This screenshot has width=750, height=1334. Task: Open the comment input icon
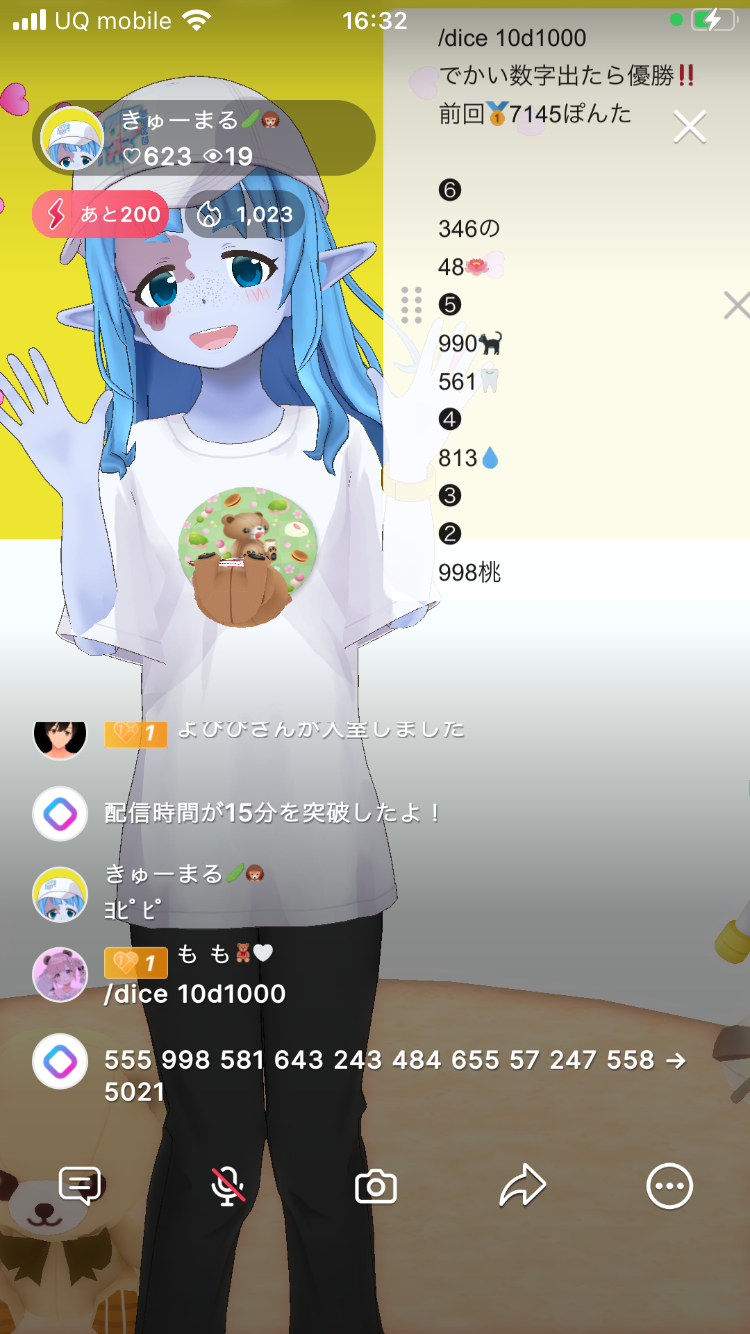point(80,1187)
